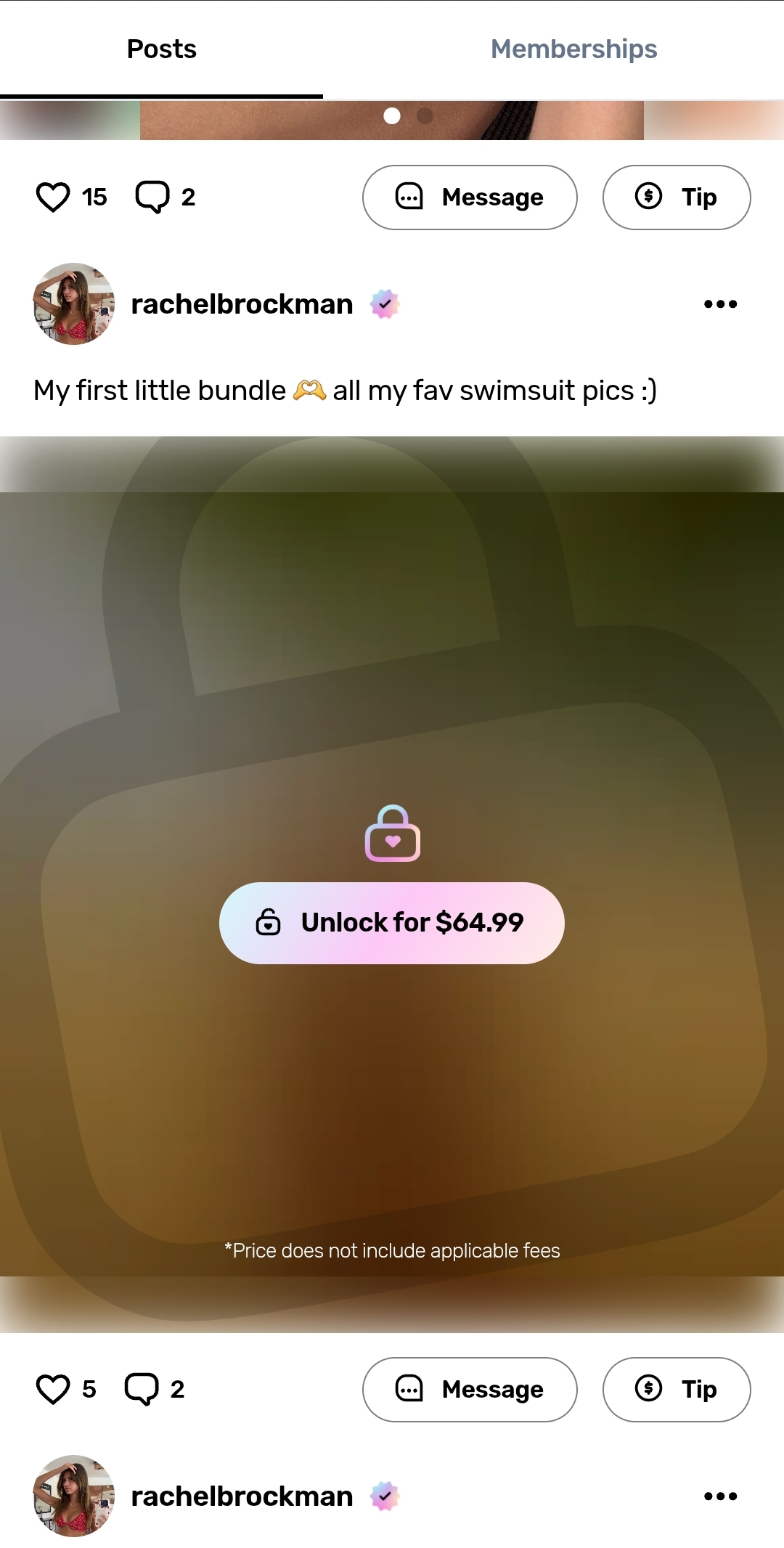Tip the creator under the swimsuit bundle

click(x=677, y=1390)
